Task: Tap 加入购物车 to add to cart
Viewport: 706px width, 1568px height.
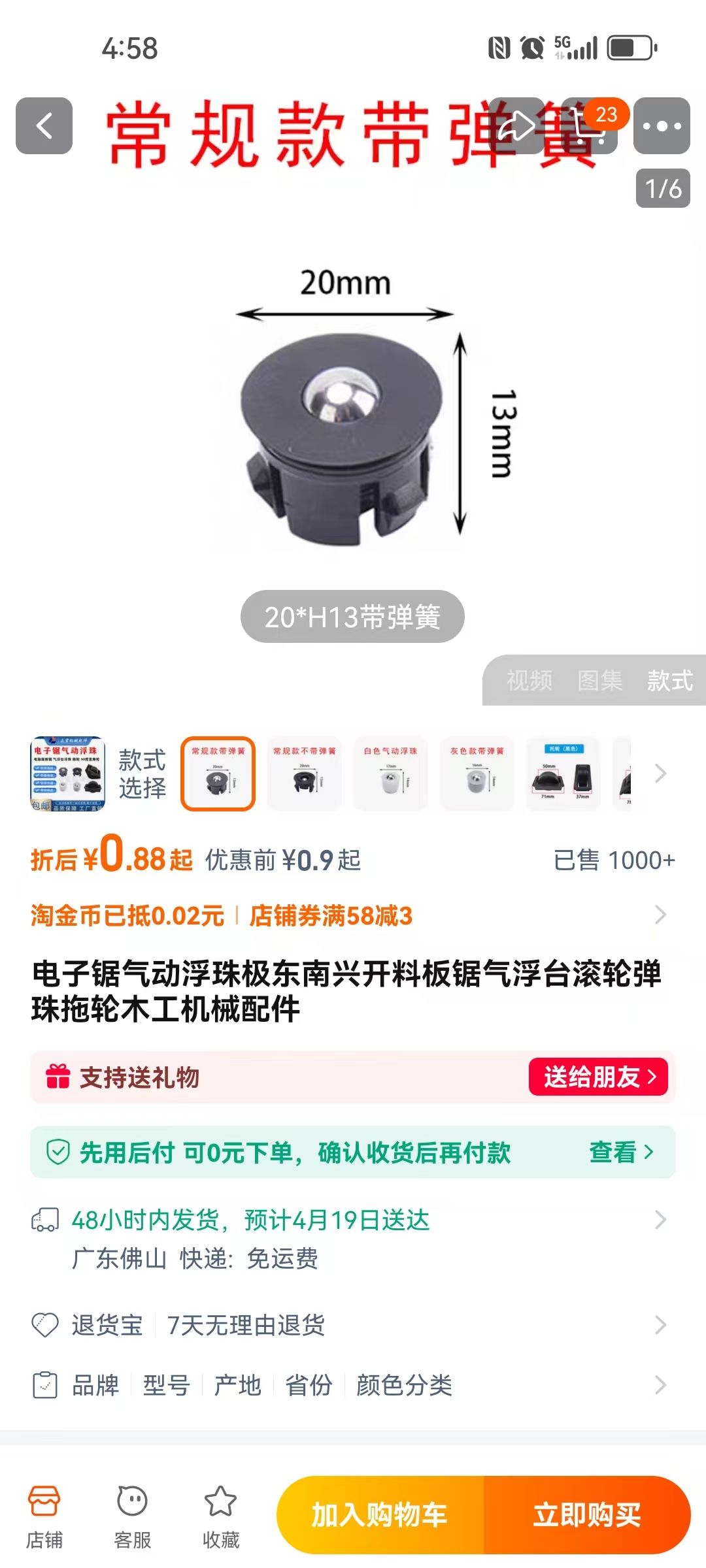Action: point(380,1514)
